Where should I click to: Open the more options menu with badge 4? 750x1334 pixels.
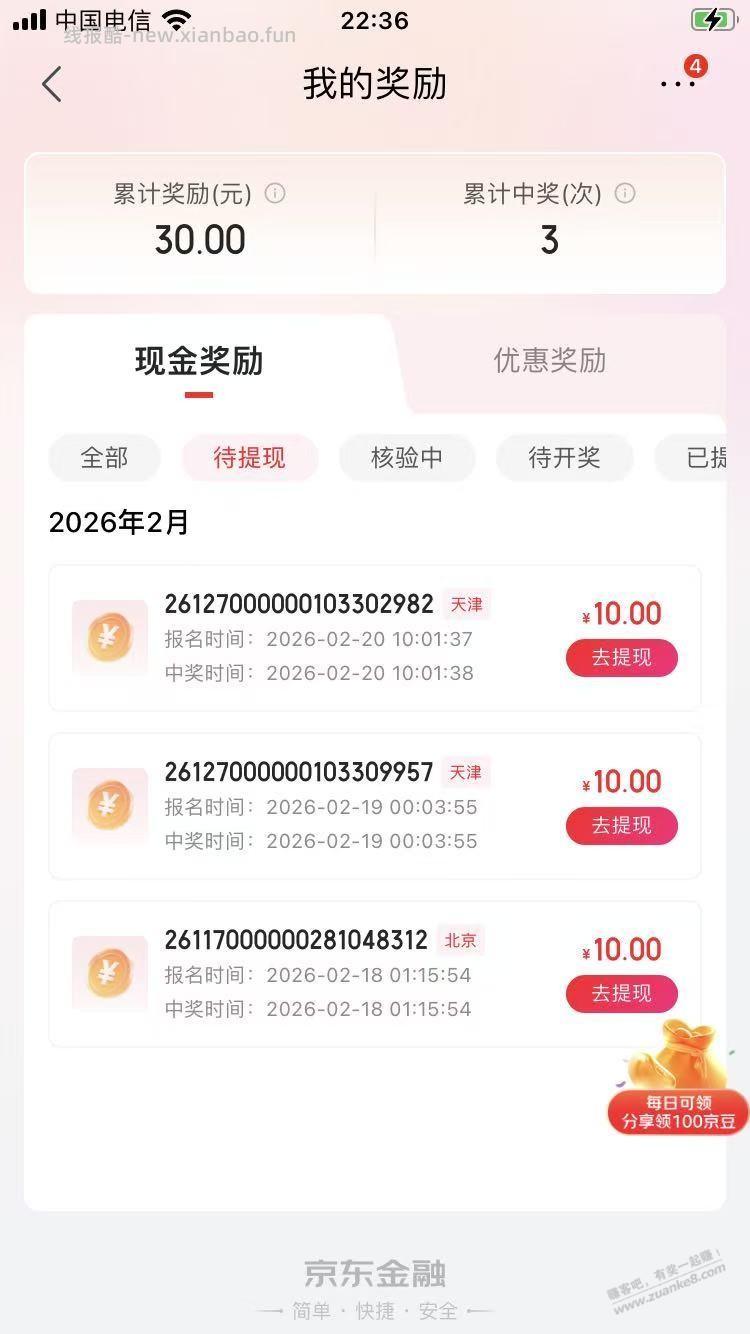[x=678, y=85]
